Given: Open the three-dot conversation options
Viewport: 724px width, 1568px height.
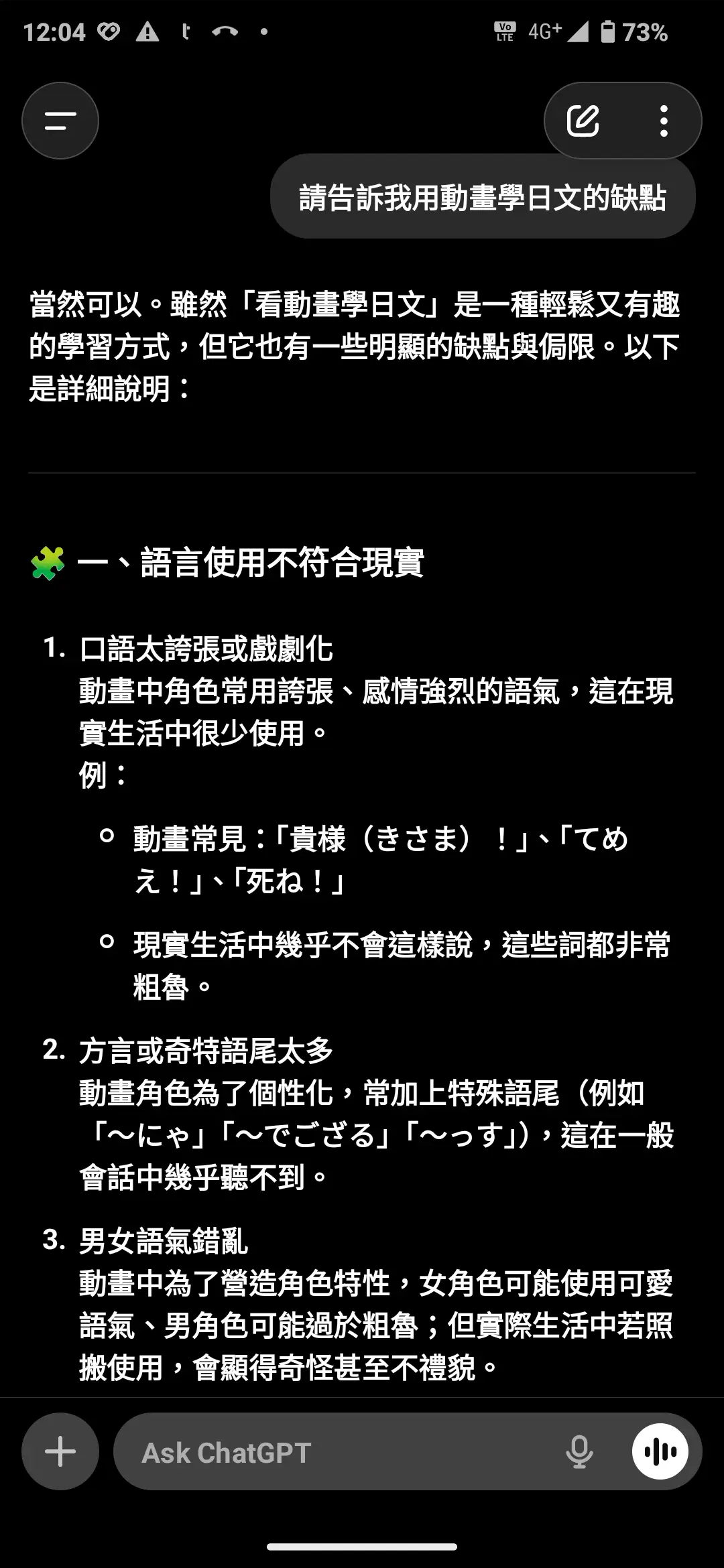Looking at the screenshot, I should click(663, 121).
